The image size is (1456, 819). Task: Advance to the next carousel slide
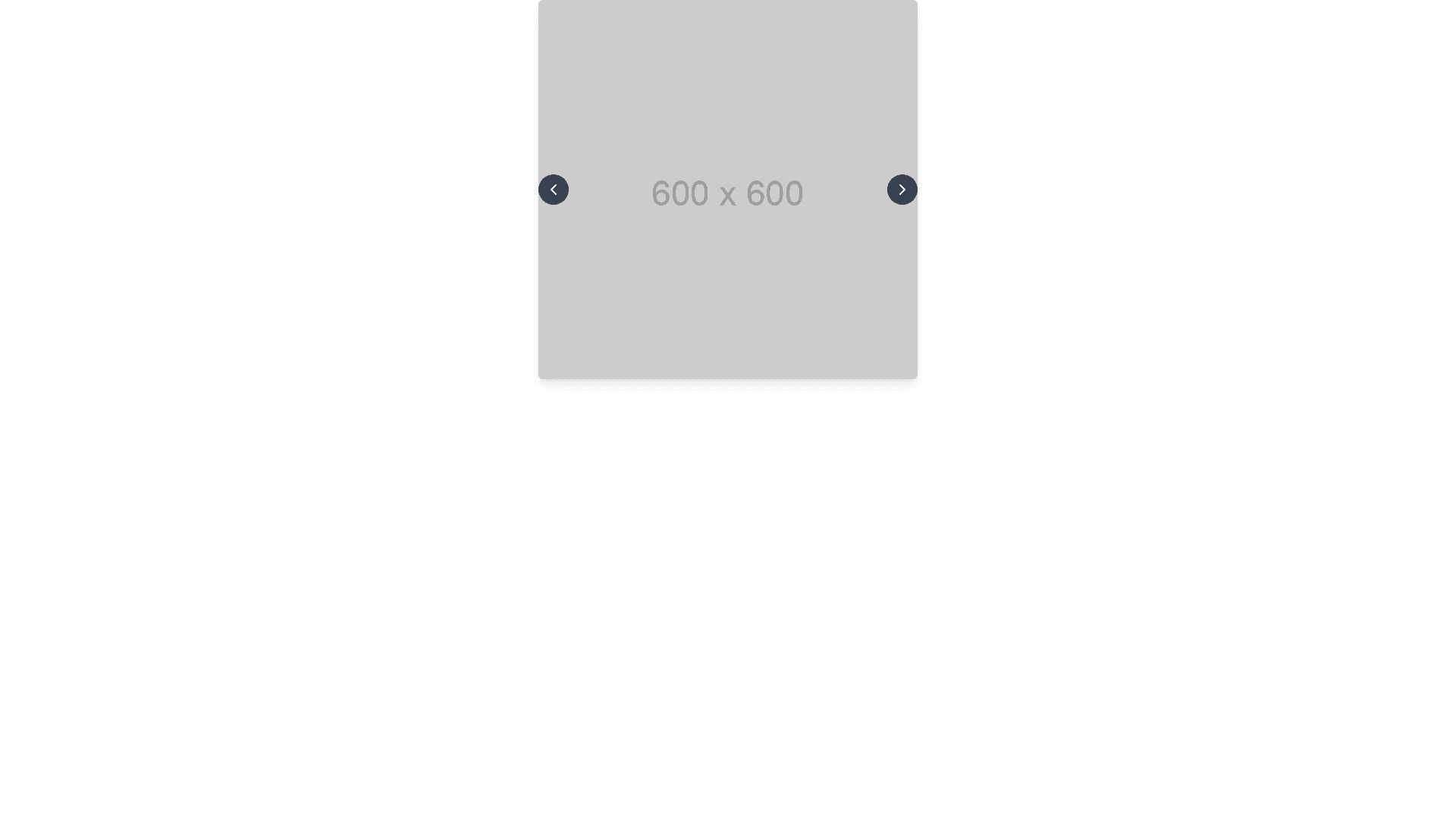click(902, 190)
